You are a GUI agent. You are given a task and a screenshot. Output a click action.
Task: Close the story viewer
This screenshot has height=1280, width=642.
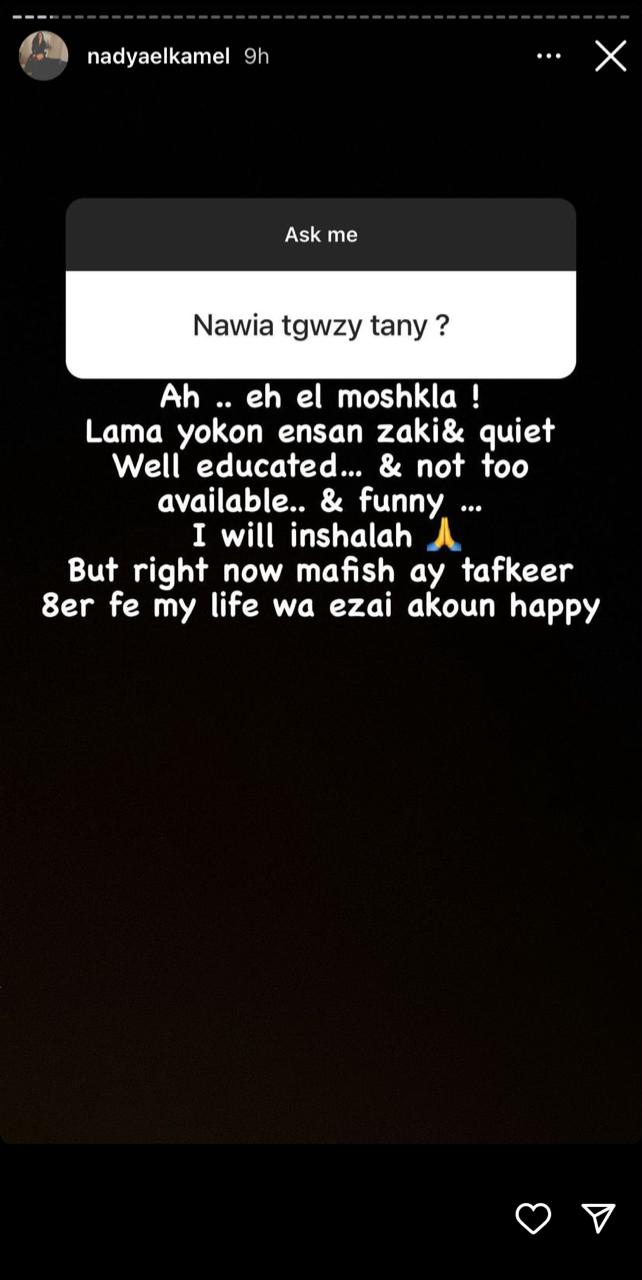pyautogui.click(x=610, y=56)
